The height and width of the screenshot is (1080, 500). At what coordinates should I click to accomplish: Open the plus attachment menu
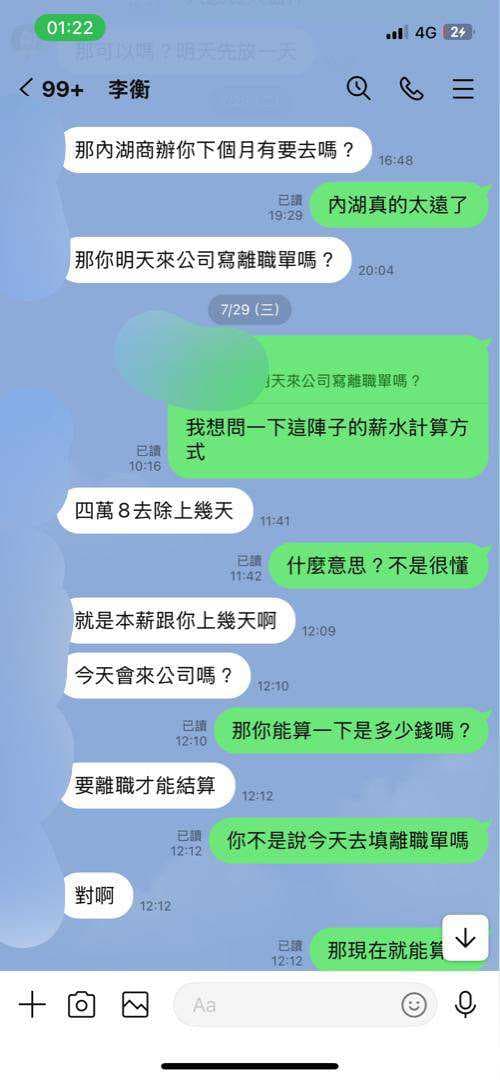click(x=32, y=1006)
